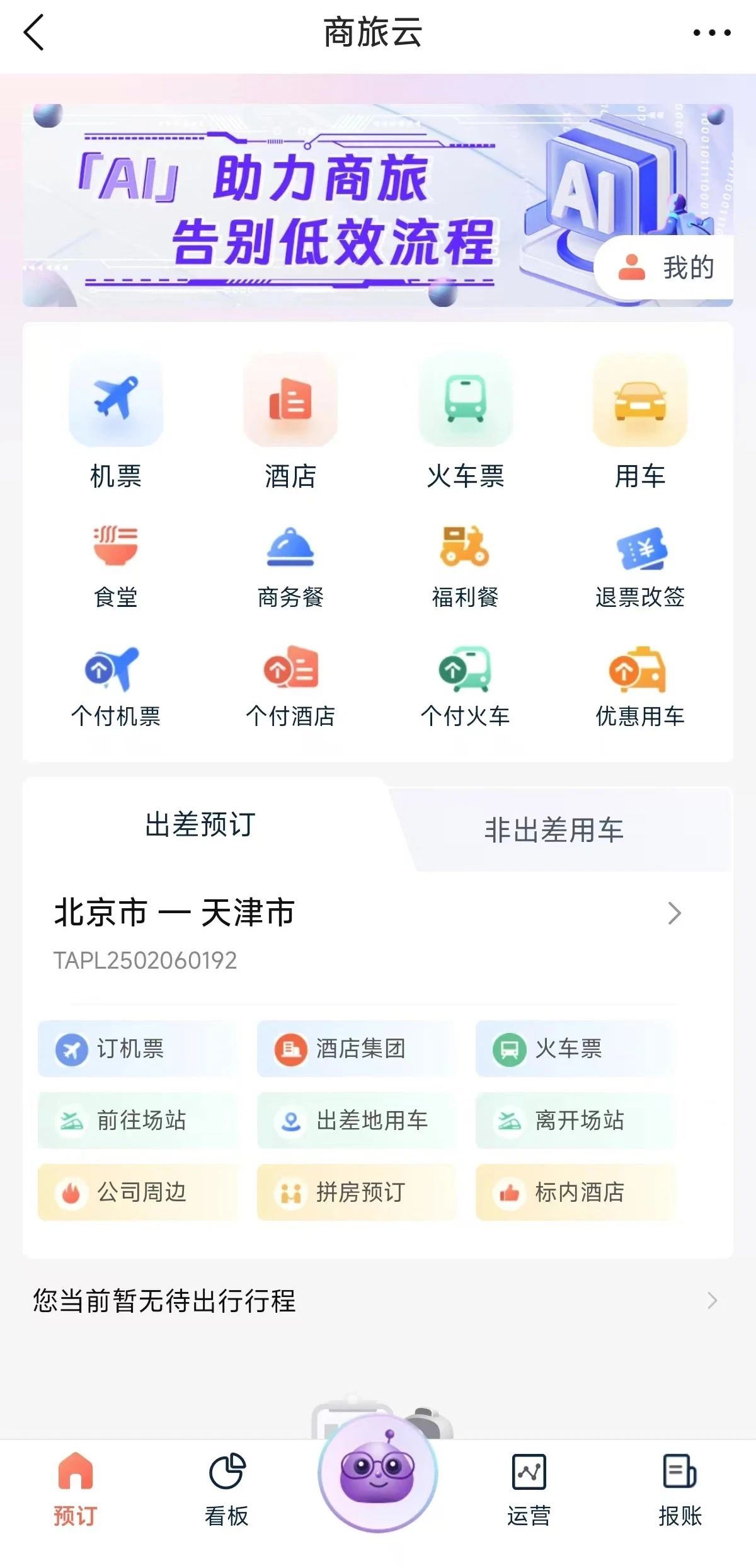Open the three-dot overflow menu
Screen dimensions: 756x1568
click(x=711, y=33)
